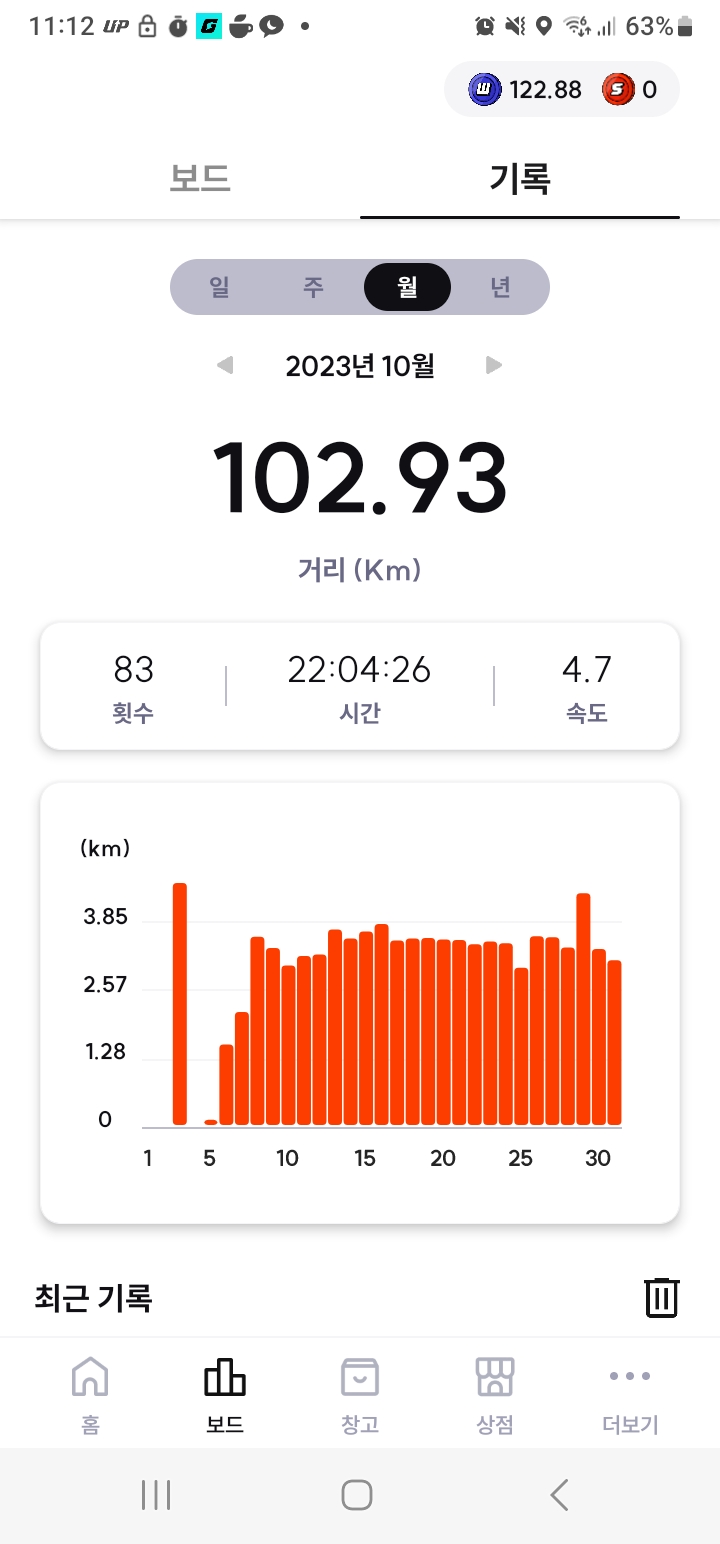Open the 보드 bottom navigation item
Screen dimensions: 720x1544
point(225,1394)
